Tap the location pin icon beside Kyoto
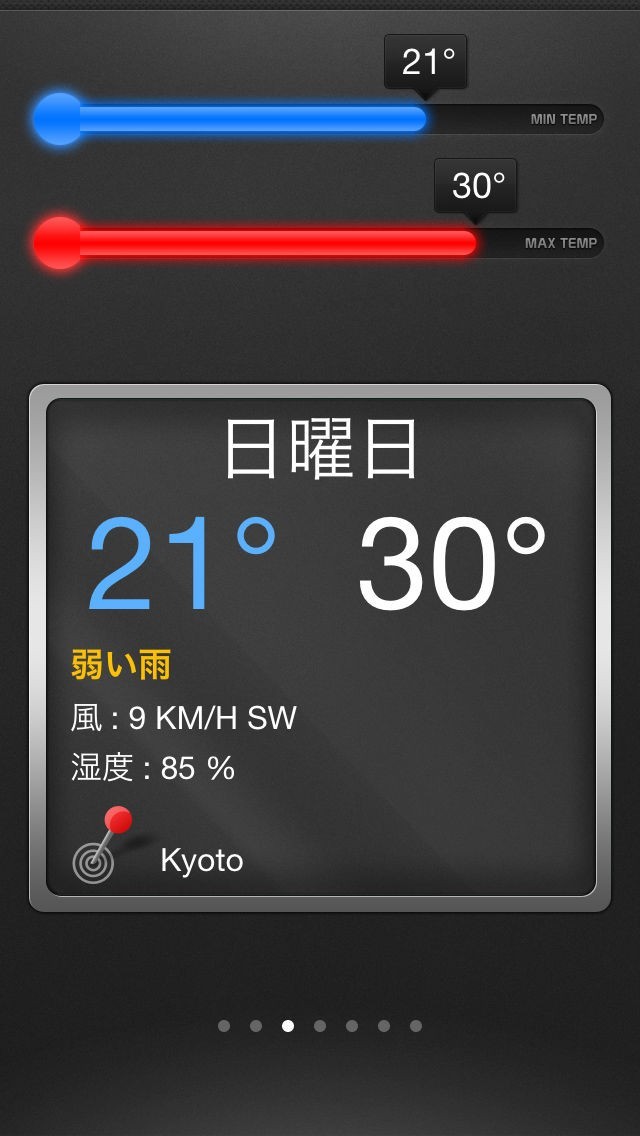The image size is (640, 1136). [x=101, y=846]
